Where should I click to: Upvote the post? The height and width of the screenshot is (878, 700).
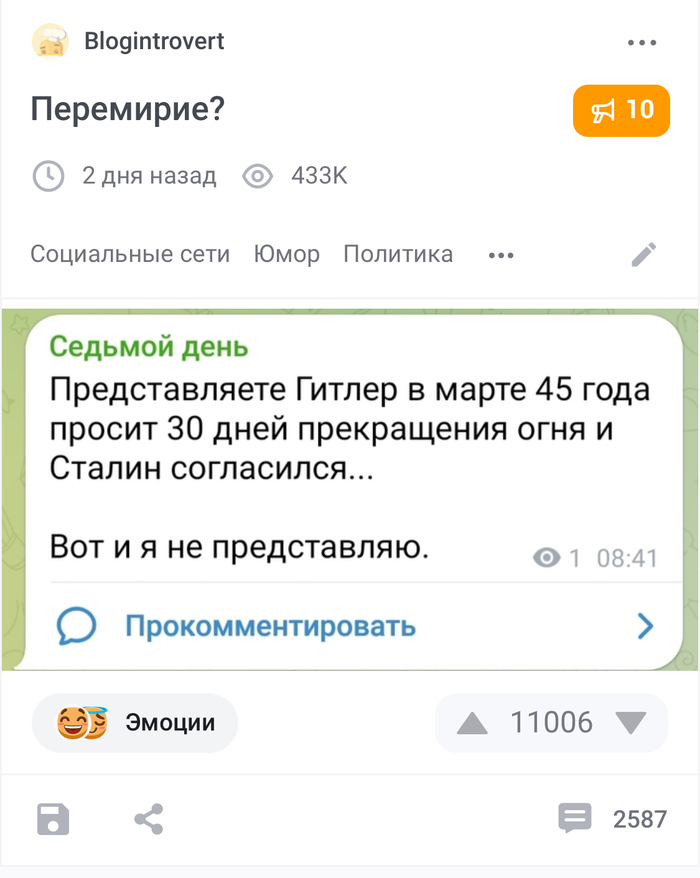[471, 723]
